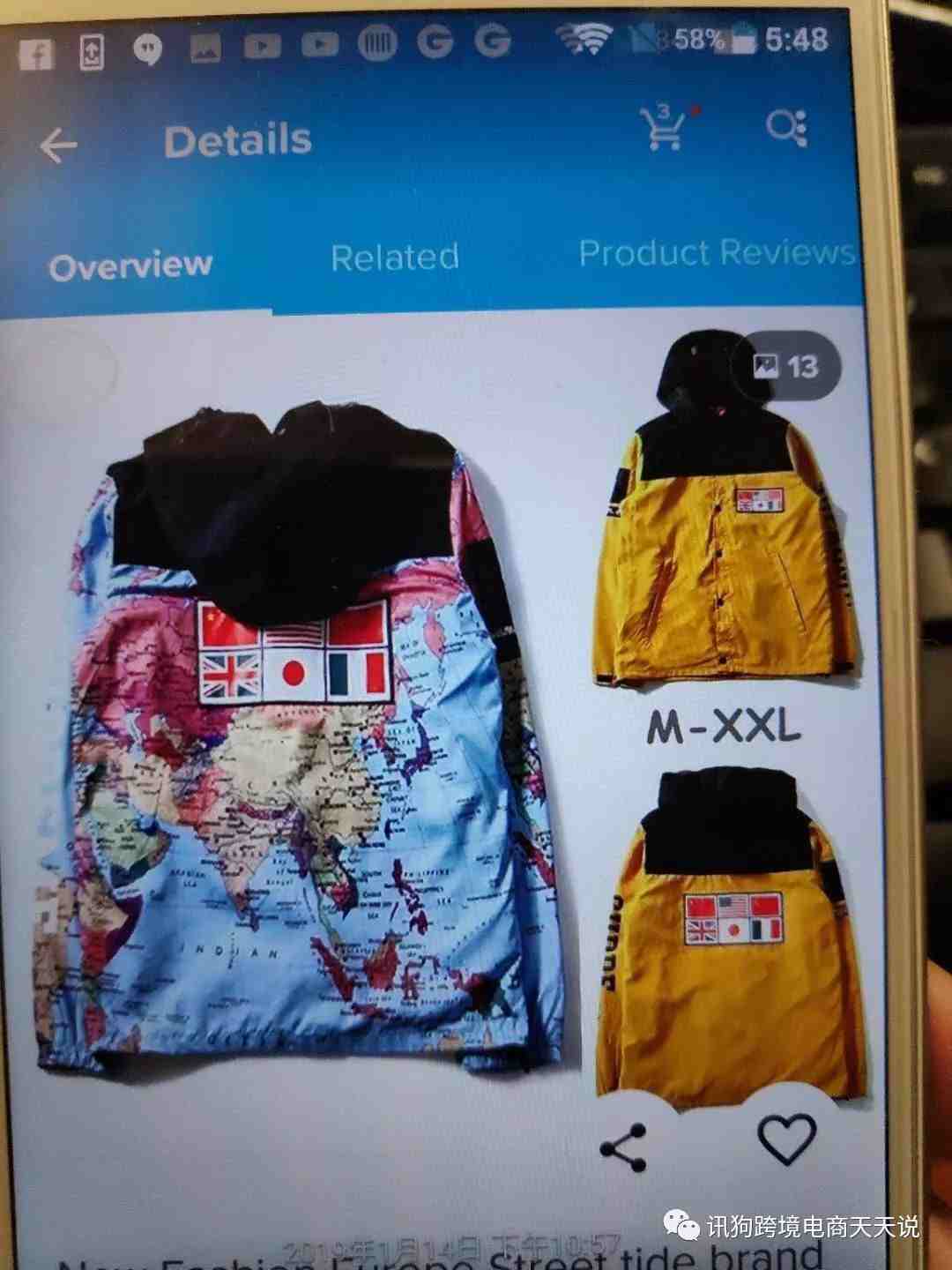Open the shopping cart
952x1270 pixels.
pos(663,129)
